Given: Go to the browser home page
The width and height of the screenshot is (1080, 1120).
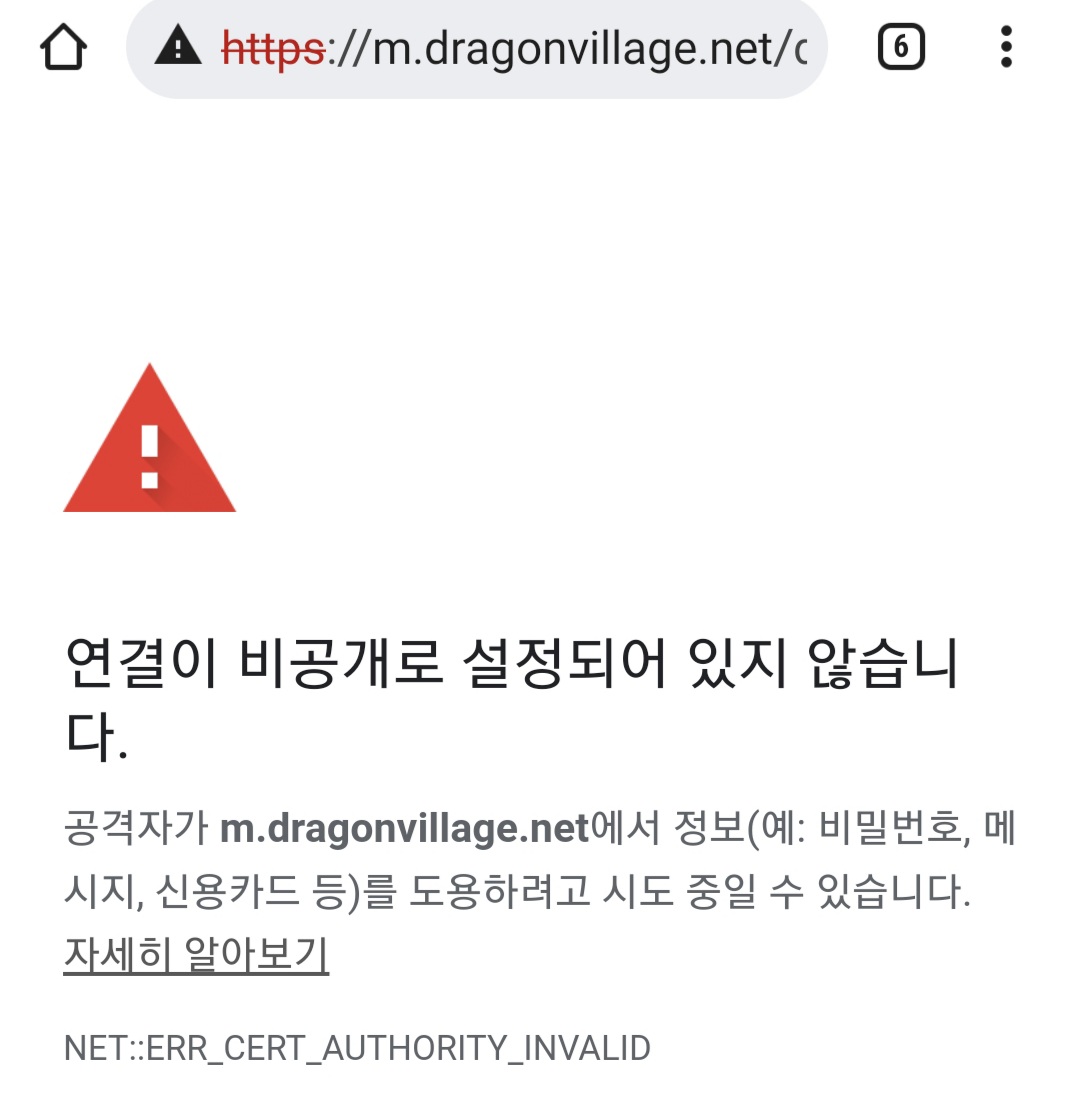Looking at the screenshot, I should (64, 47).
